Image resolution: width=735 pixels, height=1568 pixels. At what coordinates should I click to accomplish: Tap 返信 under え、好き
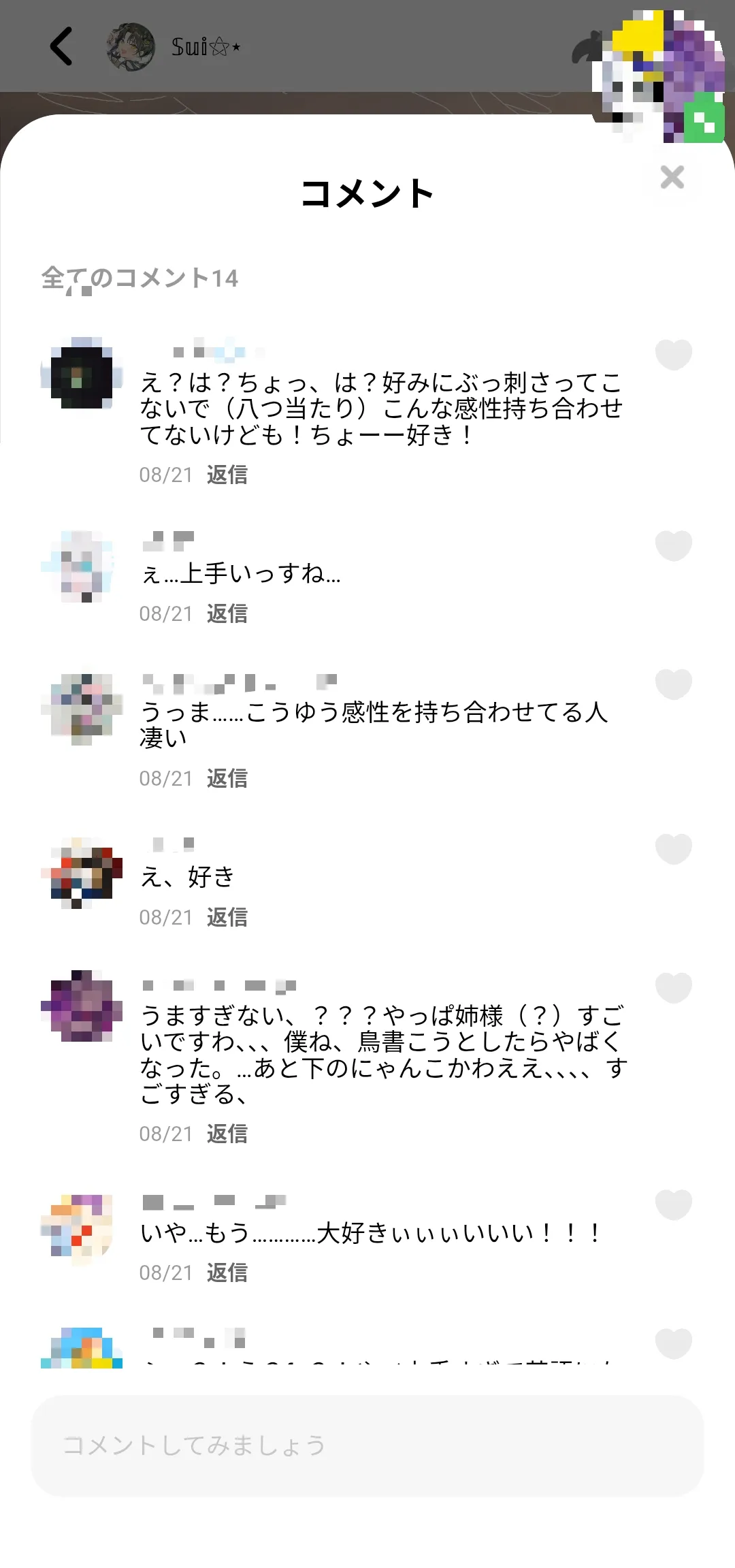(x=227, y=917)
